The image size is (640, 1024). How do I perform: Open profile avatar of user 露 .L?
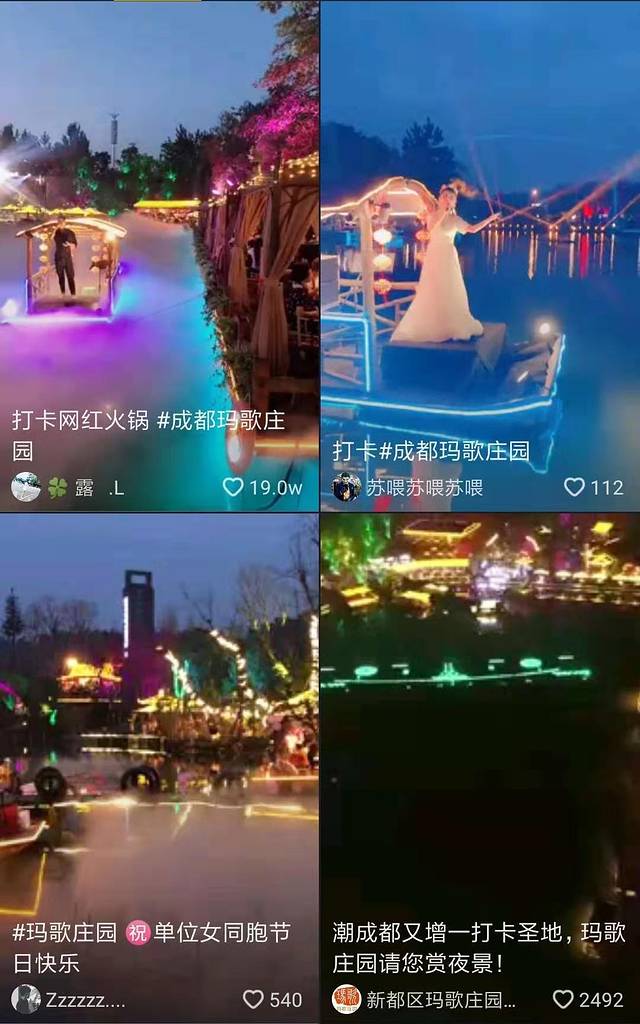coord(26,487)
